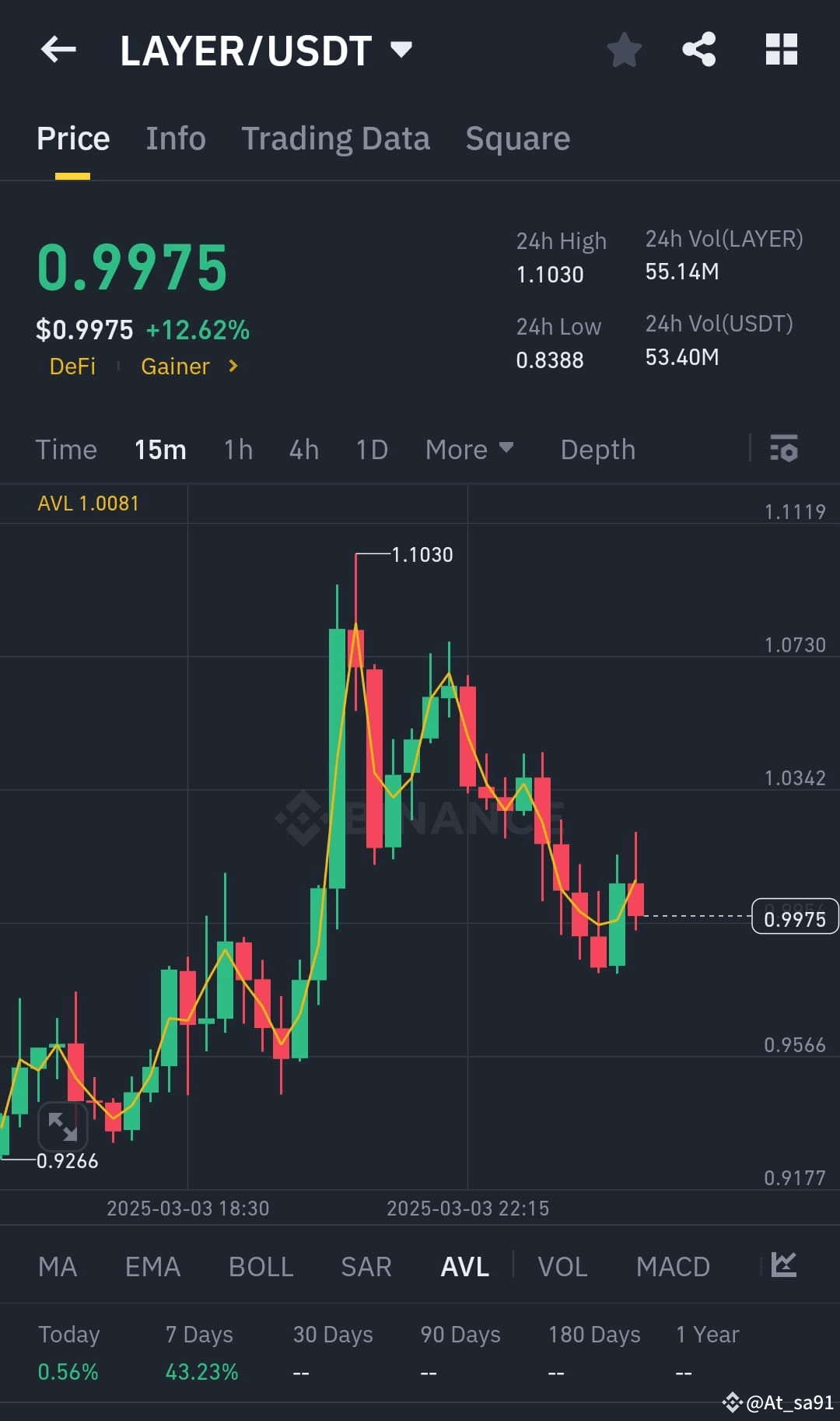Image resolution: width=840 pixels, height=1421 pixels.
Task: Favorite LAYER/USDT using the star toggle
Action: click(x=623, y=49)
